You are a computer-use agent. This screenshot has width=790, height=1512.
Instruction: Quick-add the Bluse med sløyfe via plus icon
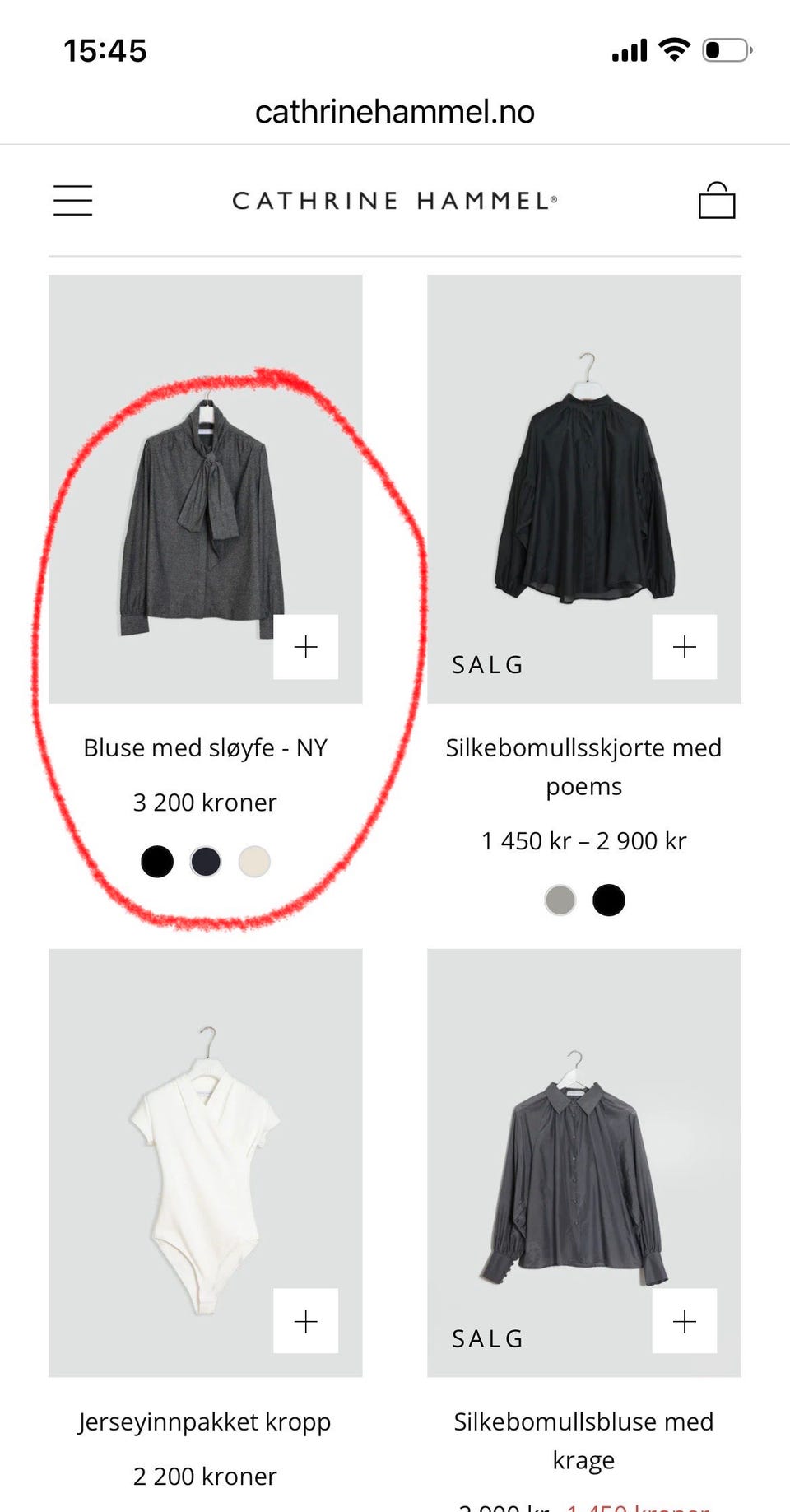(x=305, y=647)
